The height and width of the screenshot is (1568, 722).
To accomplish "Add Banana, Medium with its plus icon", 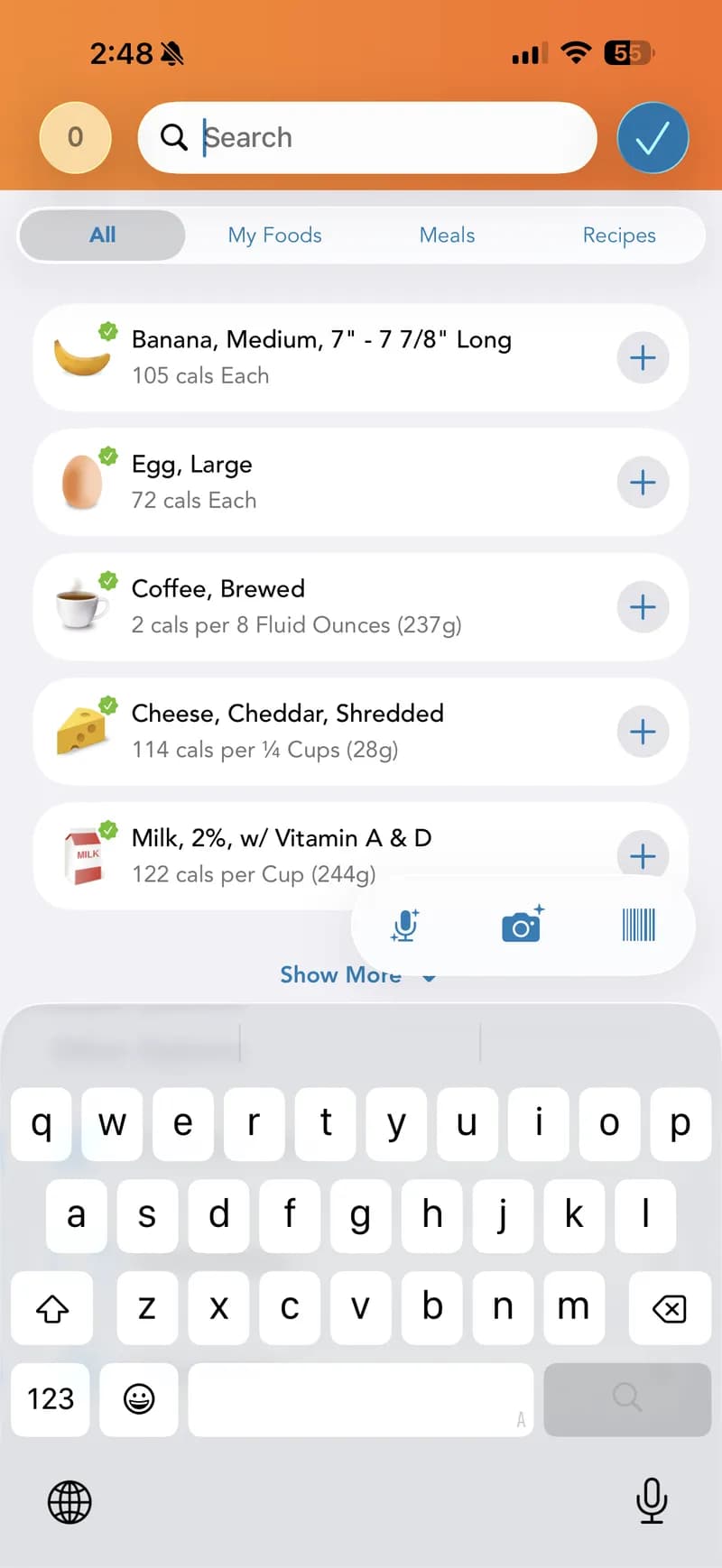I will [x=643, y=357].
